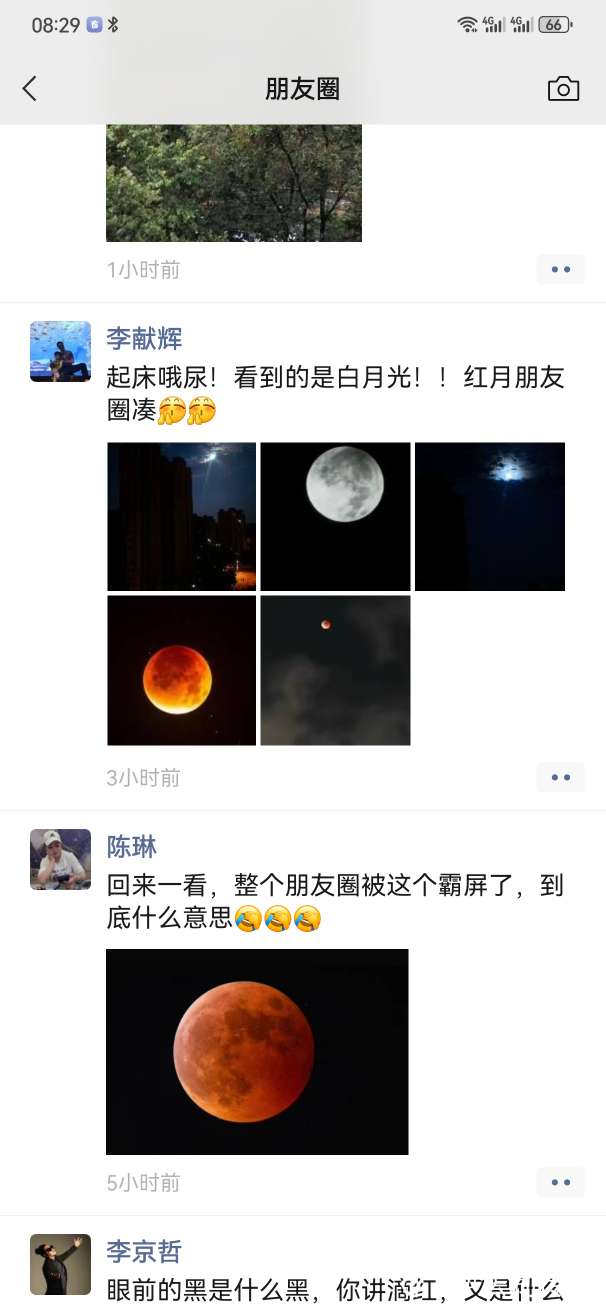View 李献辉's third photo of the cloudy moon

tap(489, 516)
